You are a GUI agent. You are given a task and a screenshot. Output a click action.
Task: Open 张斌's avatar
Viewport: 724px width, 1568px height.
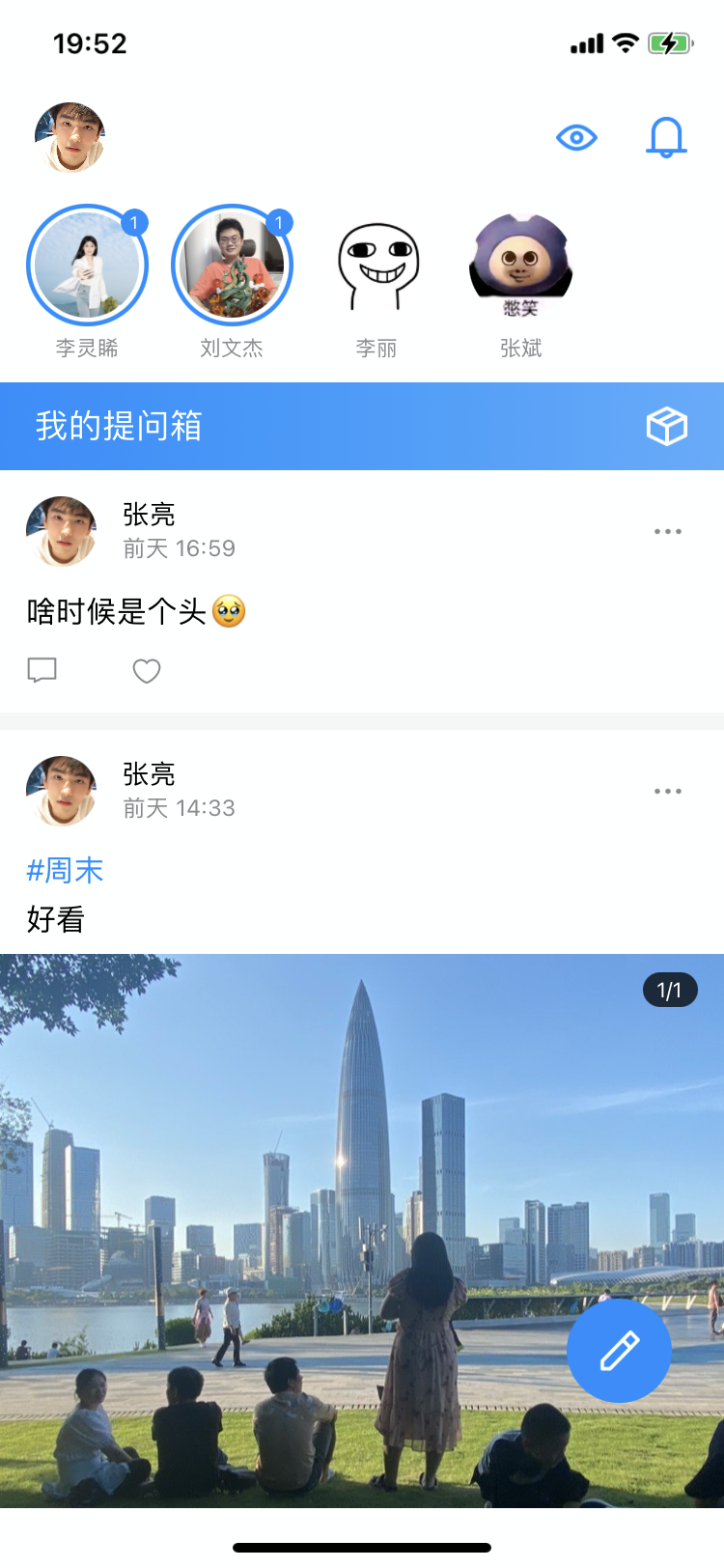click(x=520, y=266)
